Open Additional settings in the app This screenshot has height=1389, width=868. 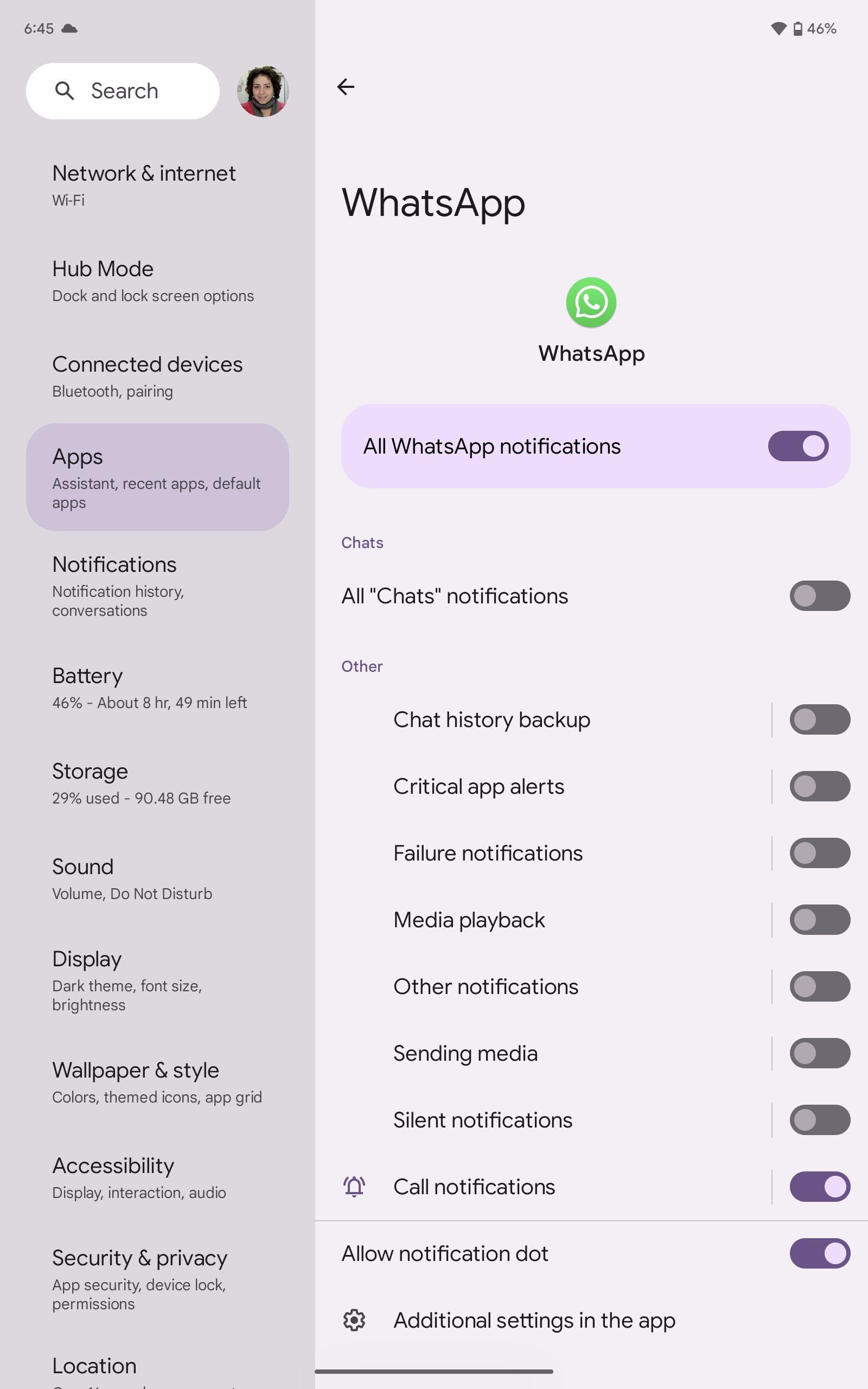[591, 1320]
